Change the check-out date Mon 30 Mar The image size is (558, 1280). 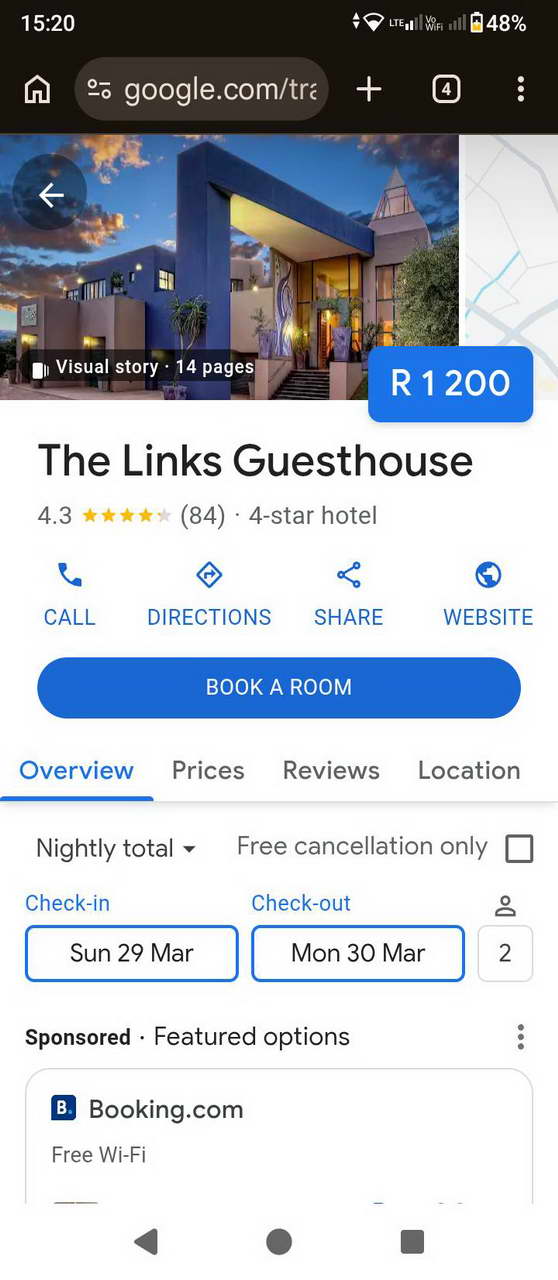[x=358, y=953]
